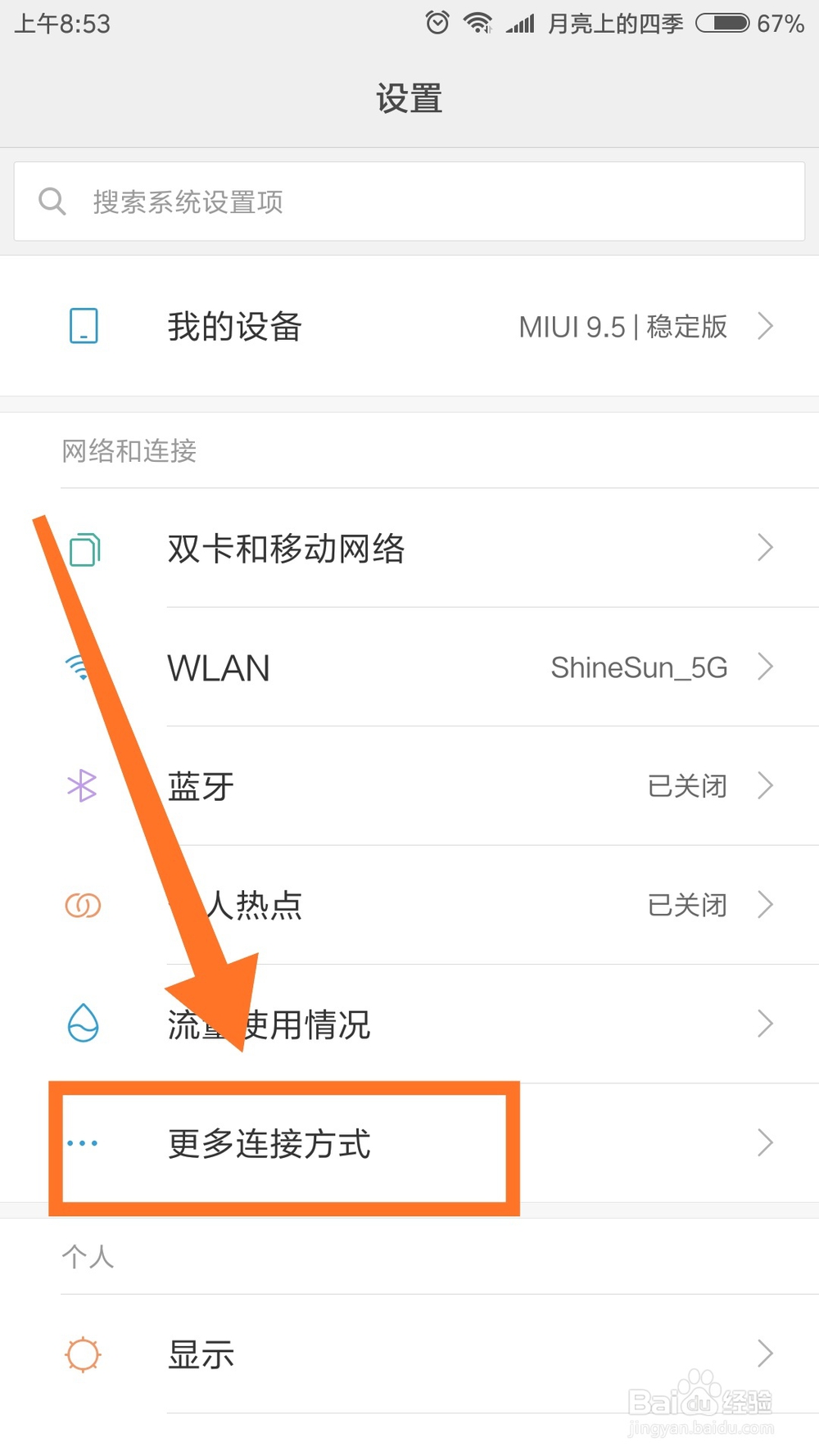Tap the WLAN Wi-Fi icon

pyautogui.click(x=80, y=667)
